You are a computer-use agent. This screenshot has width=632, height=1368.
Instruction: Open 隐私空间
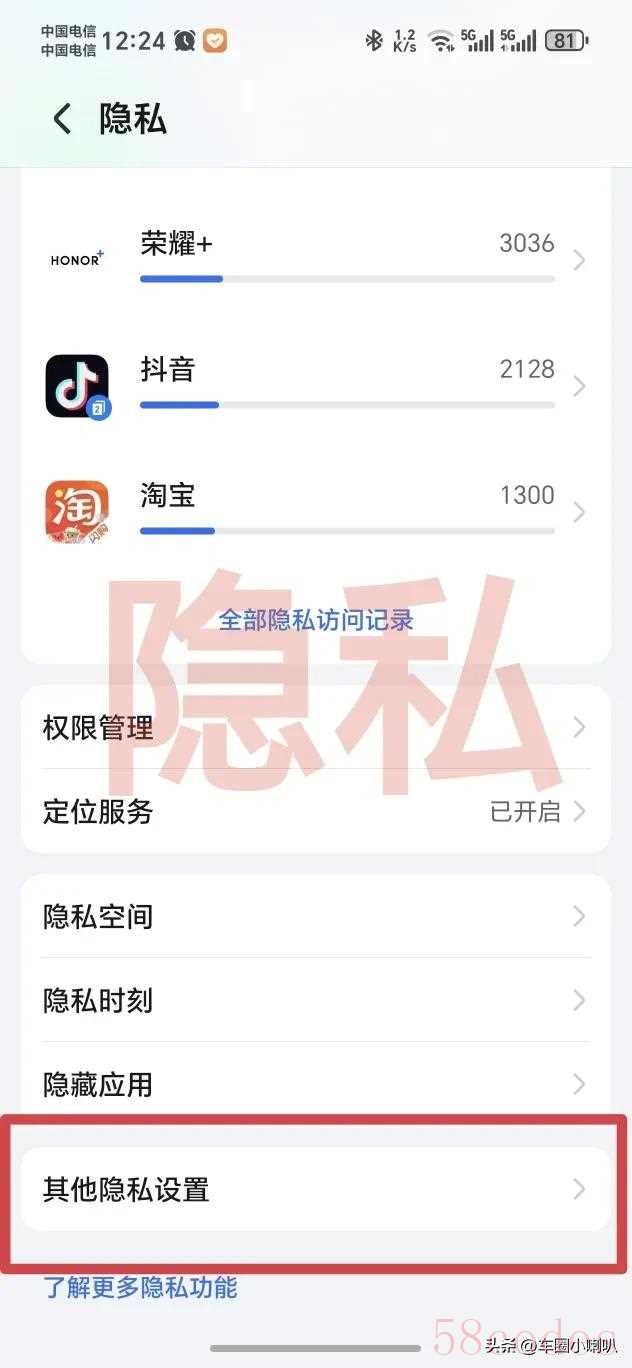coord(316,916)
